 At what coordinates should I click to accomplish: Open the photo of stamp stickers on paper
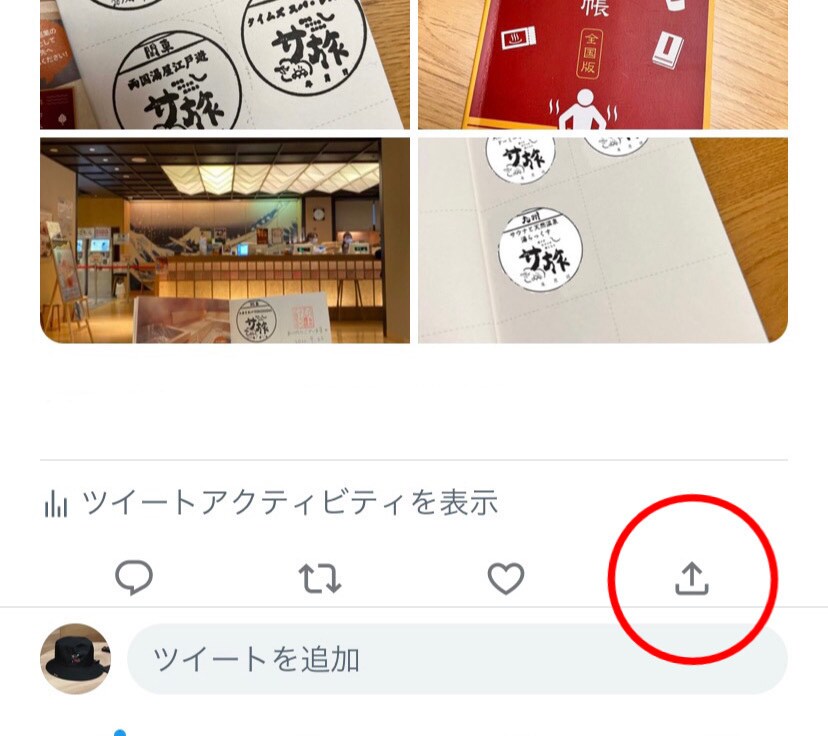pos(603,241)
